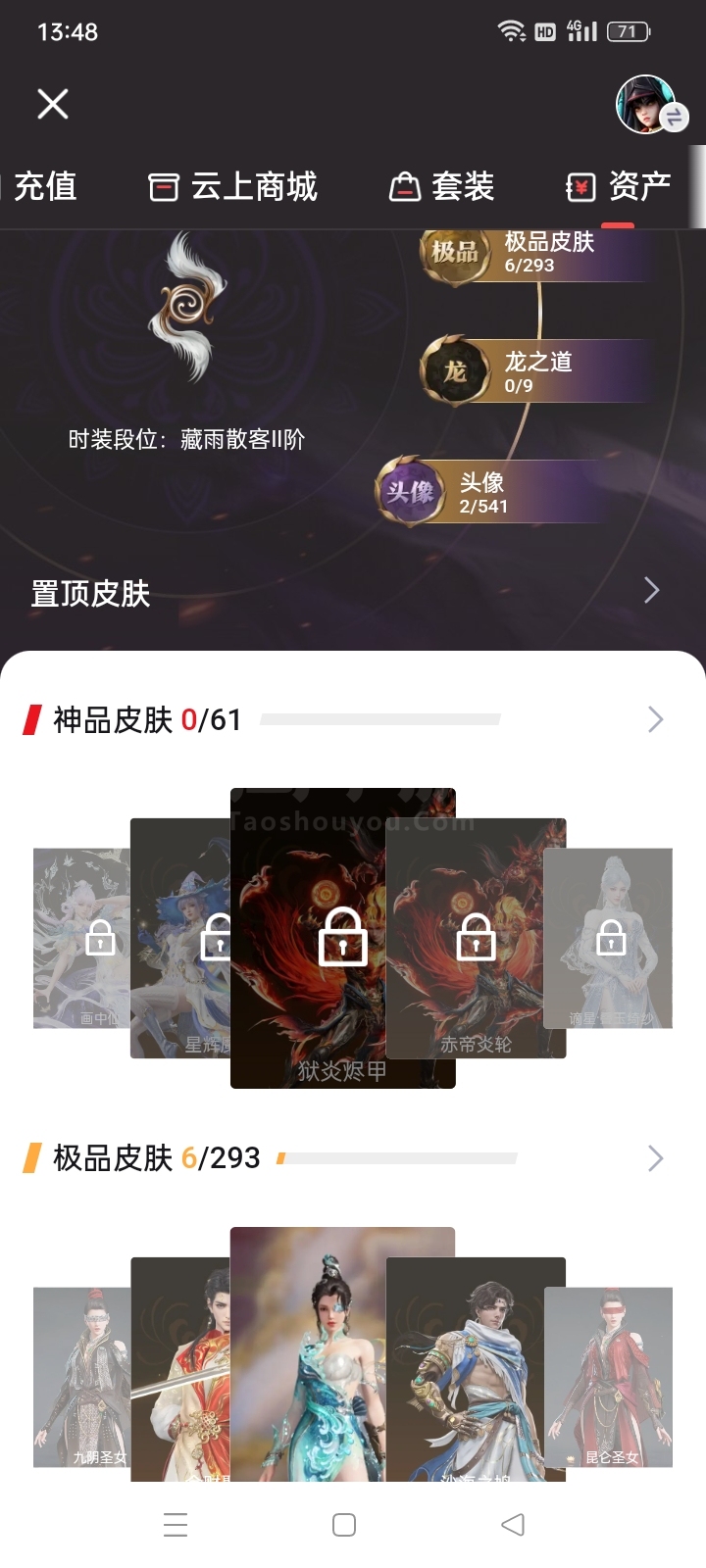Go back using the system back button

[x=512, y=1525]
